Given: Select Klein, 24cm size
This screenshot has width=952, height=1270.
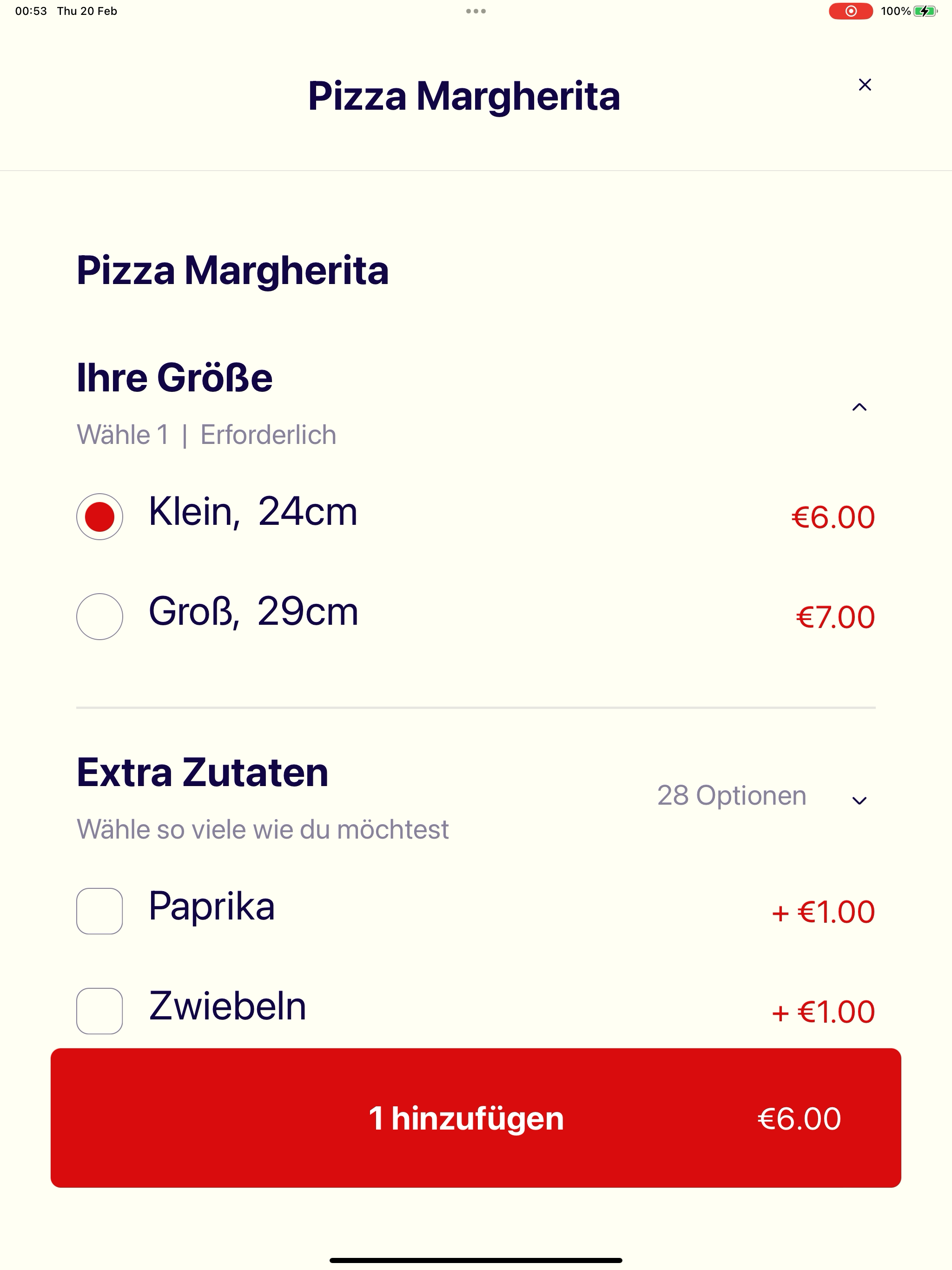Looking at the screenshot, I should click(99, 516).
